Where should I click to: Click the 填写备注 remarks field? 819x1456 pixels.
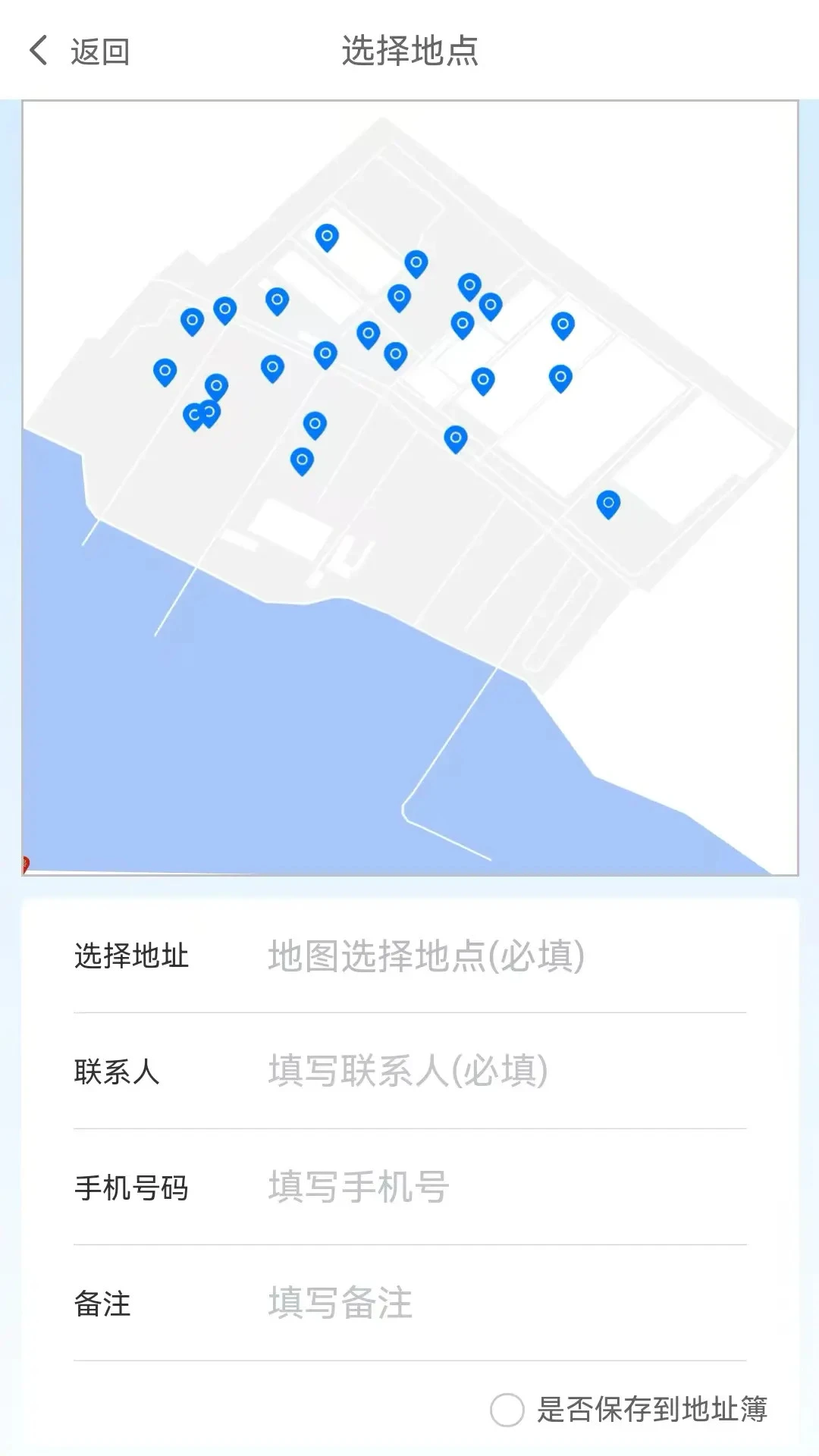click(x=338, y=1302)
